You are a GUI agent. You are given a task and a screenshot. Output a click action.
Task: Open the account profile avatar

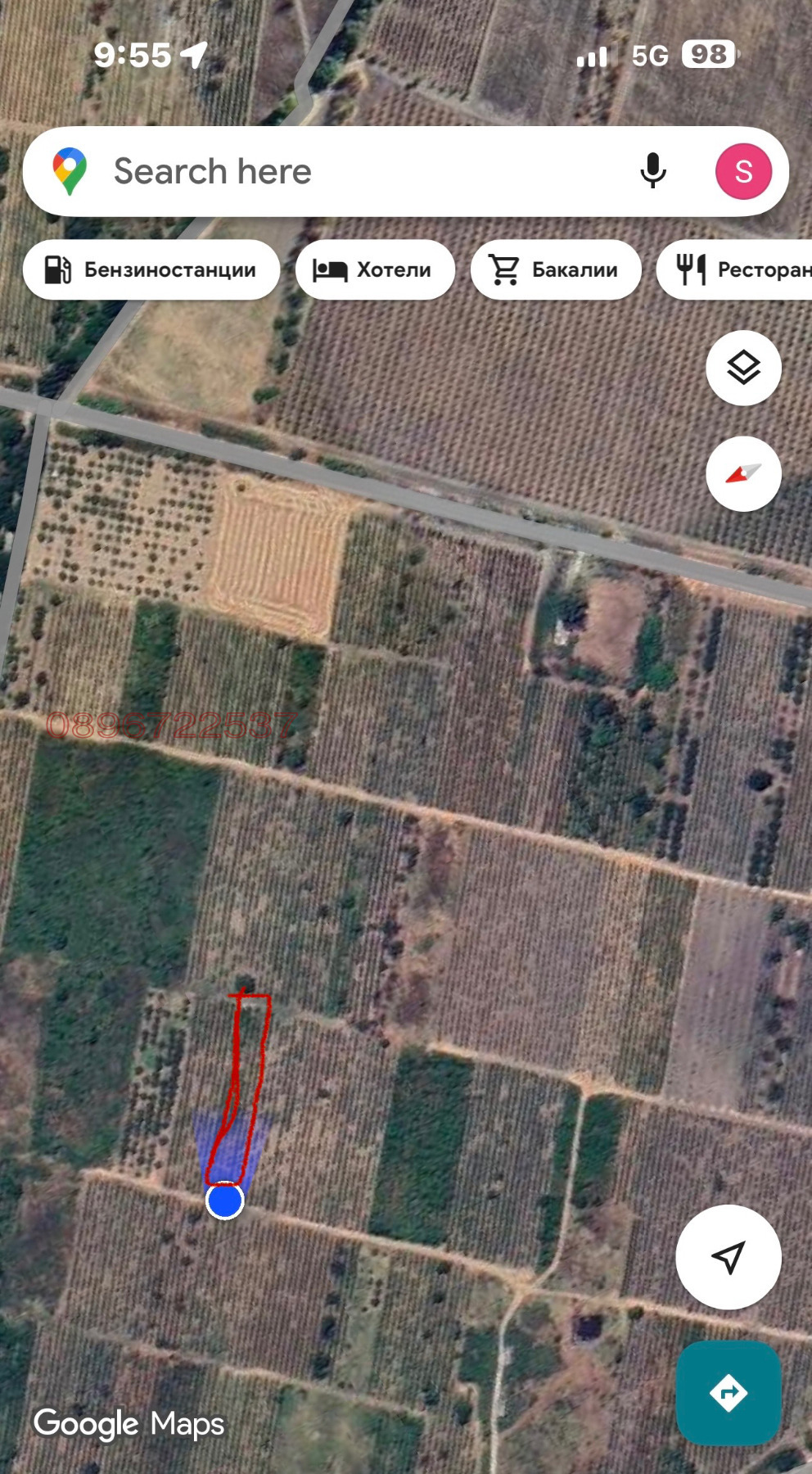click(742, 172)
